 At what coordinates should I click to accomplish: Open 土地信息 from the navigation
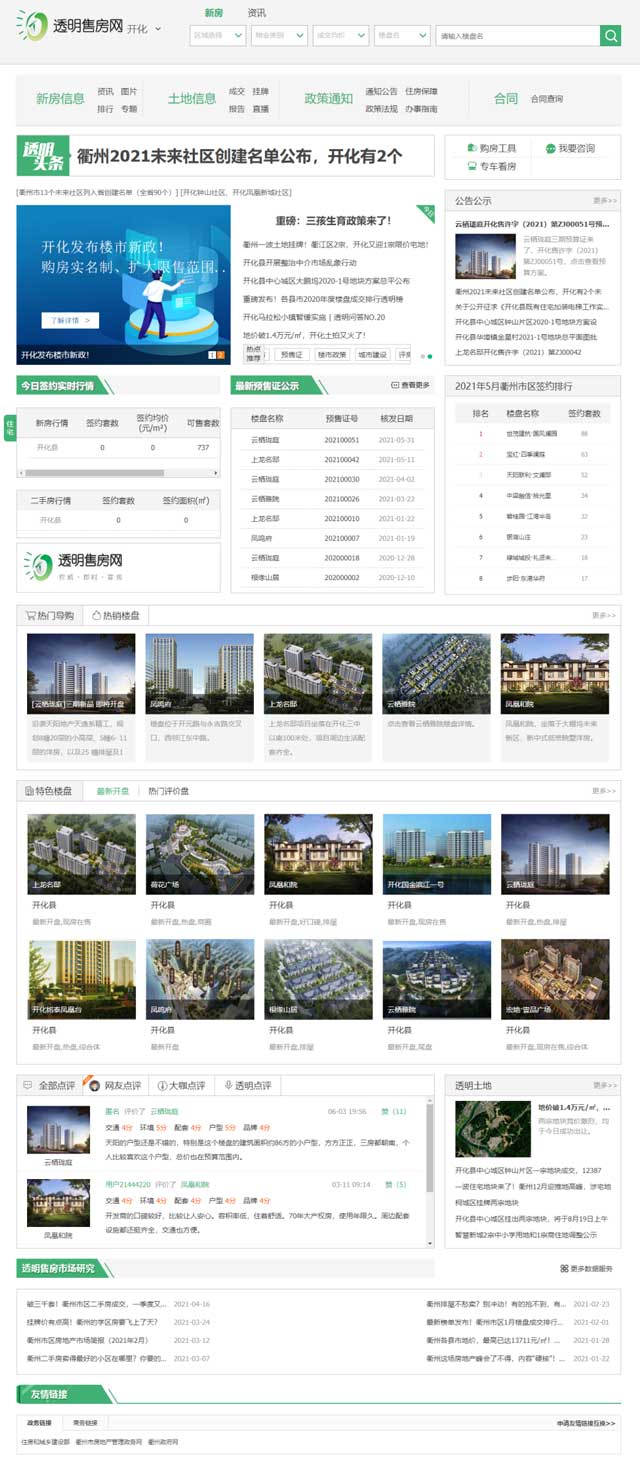tap(192, 99)
